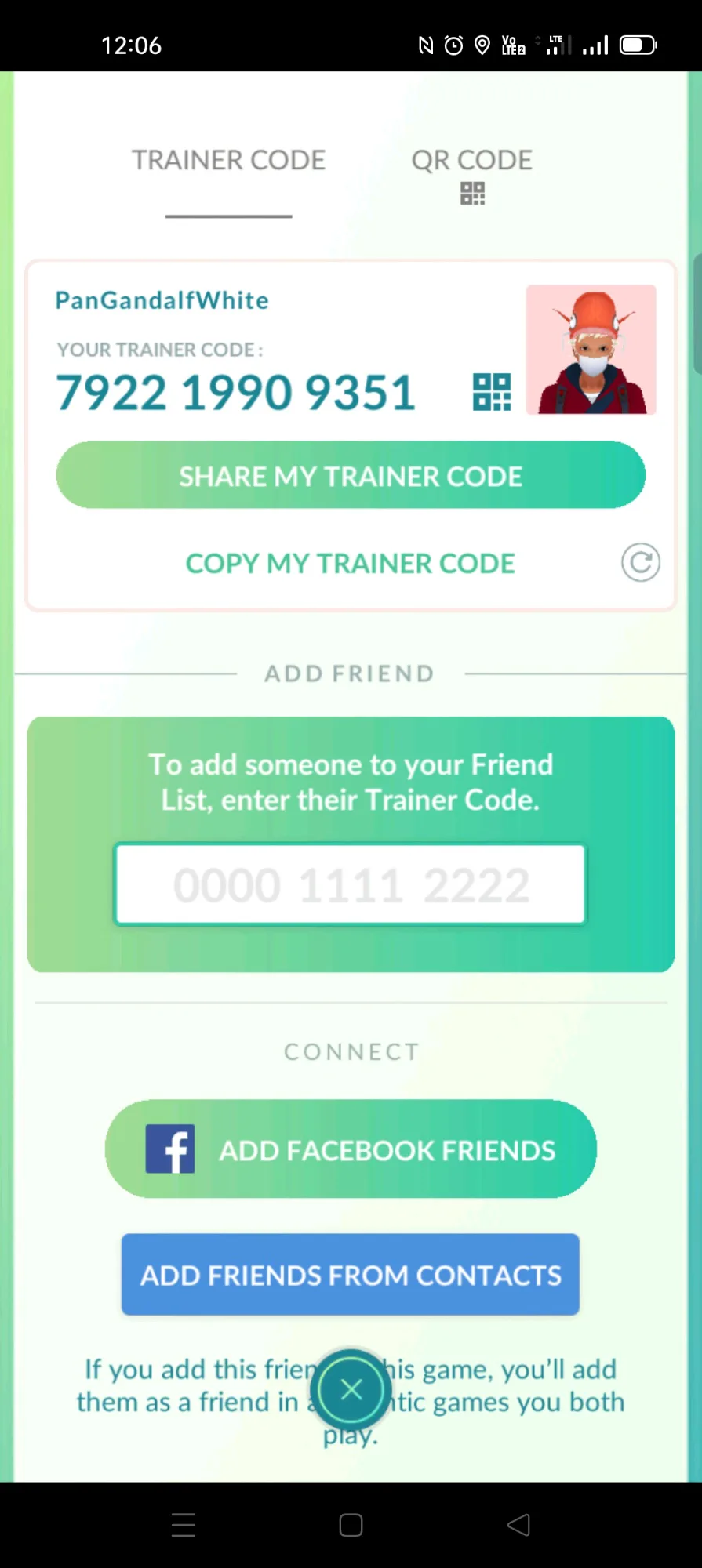Tap the refresh trainer code icon
The width and height of the screenshot is (702, 1568).
641,562
